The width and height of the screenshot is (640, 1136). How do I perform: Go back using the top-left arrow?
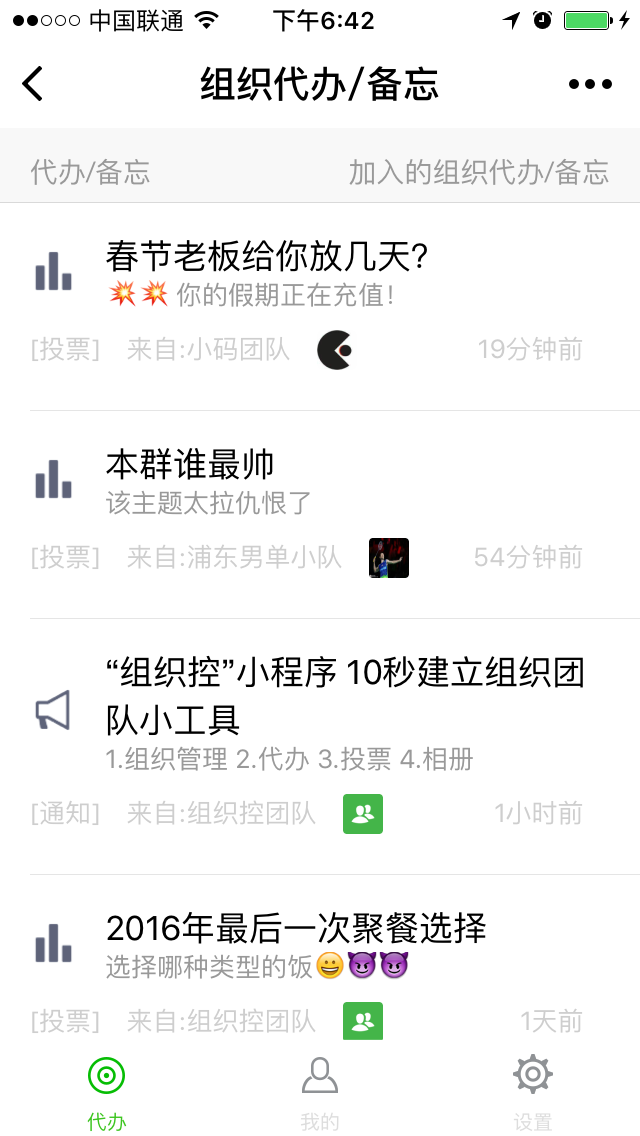pyautogui.click(x=33, y=84)
